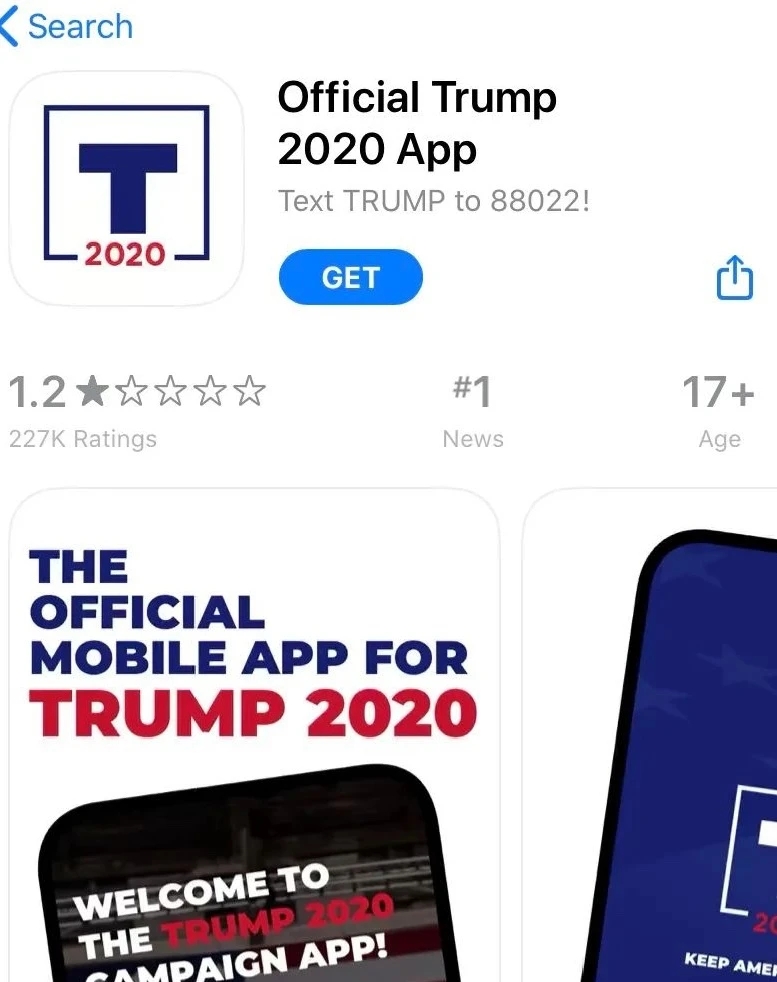Go back to Search
This screenshot has width=777, height=982.
point(68,27)
